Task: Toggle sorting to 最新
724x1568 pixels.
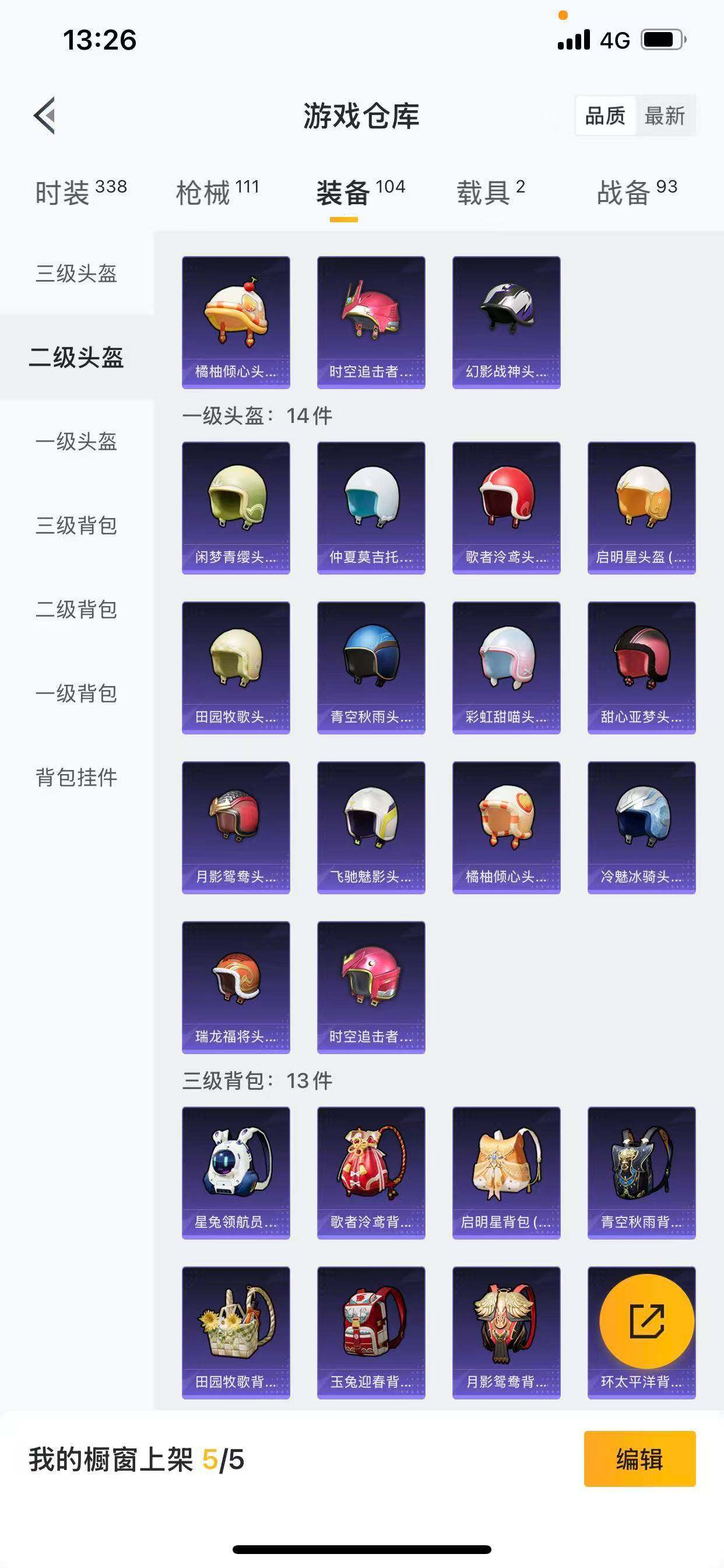Action: [x=665, y=116]
